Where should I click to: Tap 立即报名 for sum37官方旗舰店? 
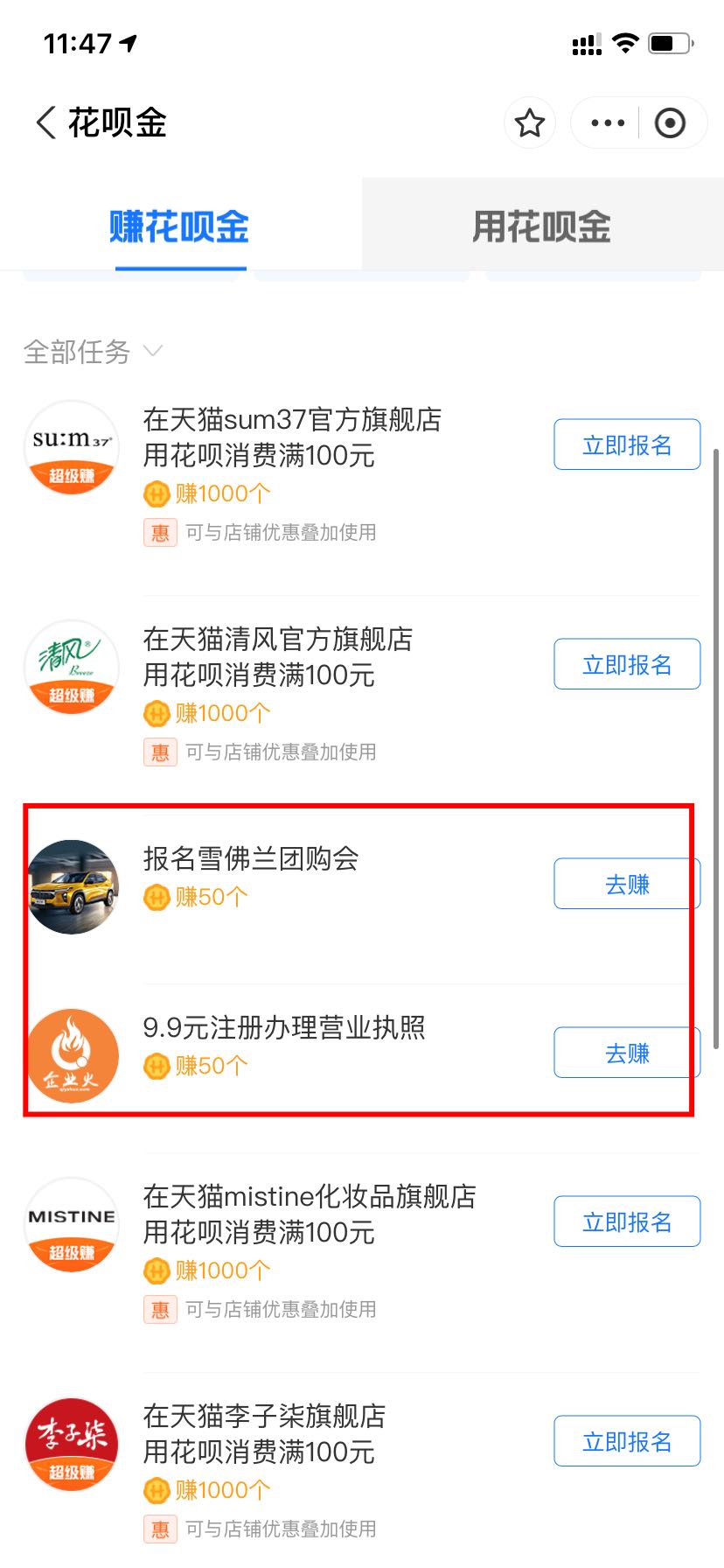627,444
